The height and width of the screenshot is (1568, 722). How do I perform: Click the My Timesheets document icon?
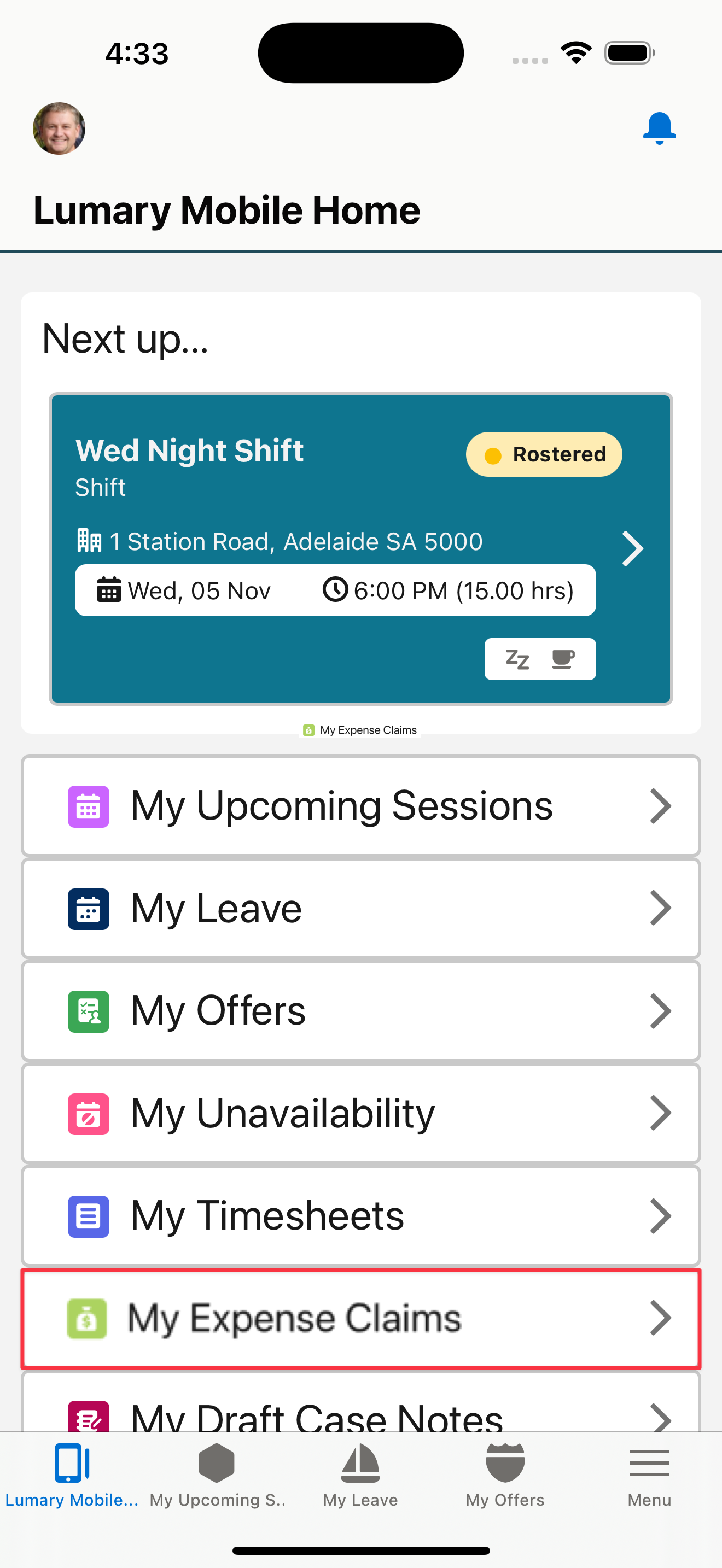pos(88,1215)
